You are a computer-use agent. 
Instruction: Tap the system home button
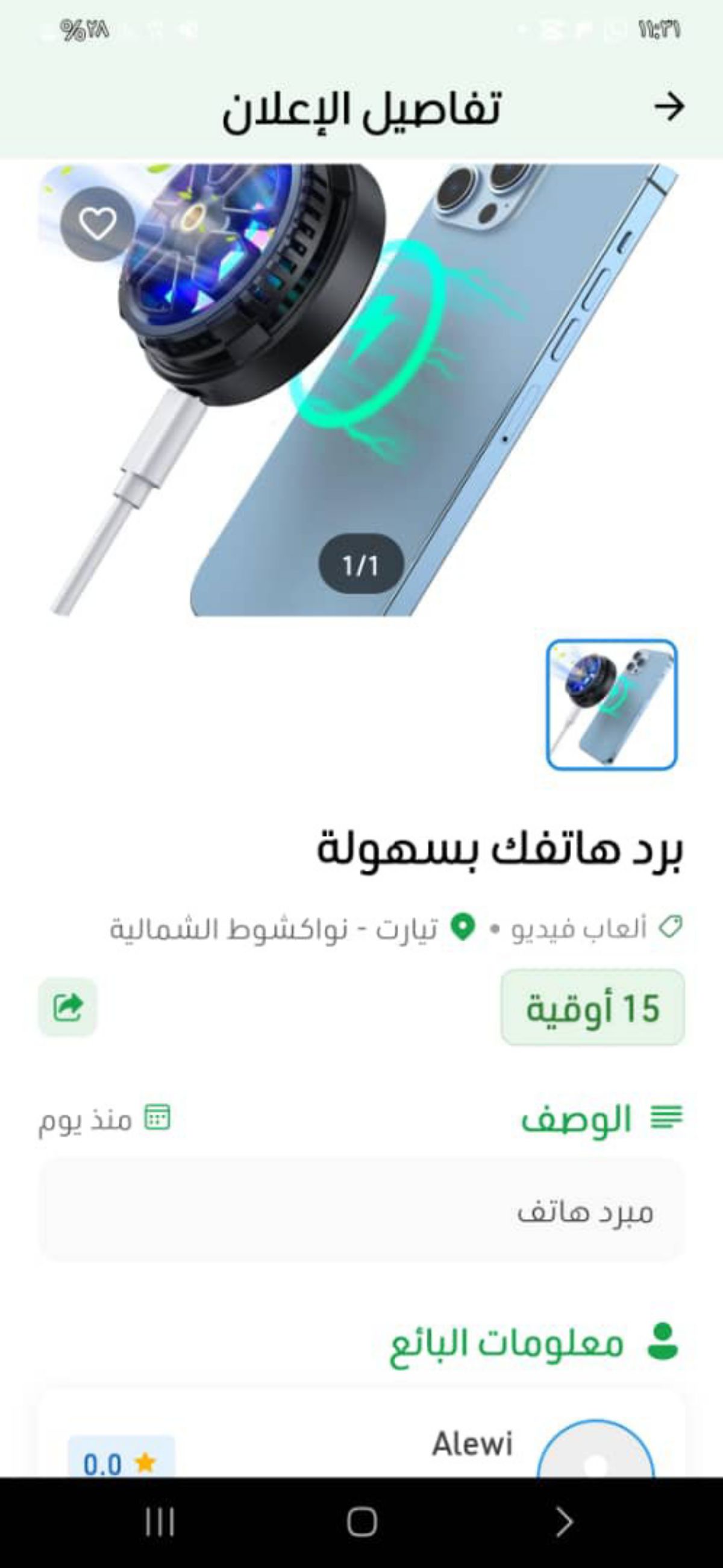point(361,1522)
